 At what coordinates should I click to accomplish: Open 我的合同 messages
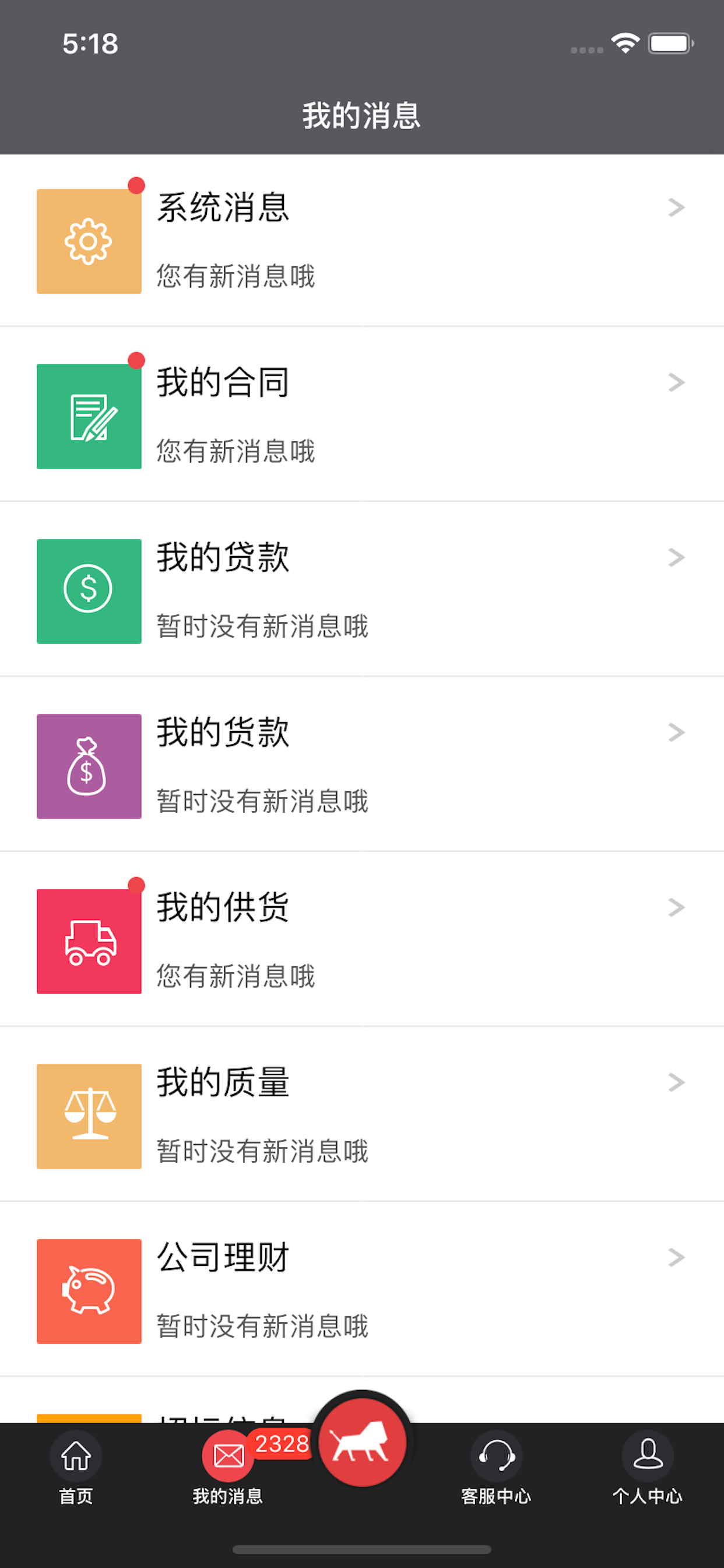click(362, 414)
